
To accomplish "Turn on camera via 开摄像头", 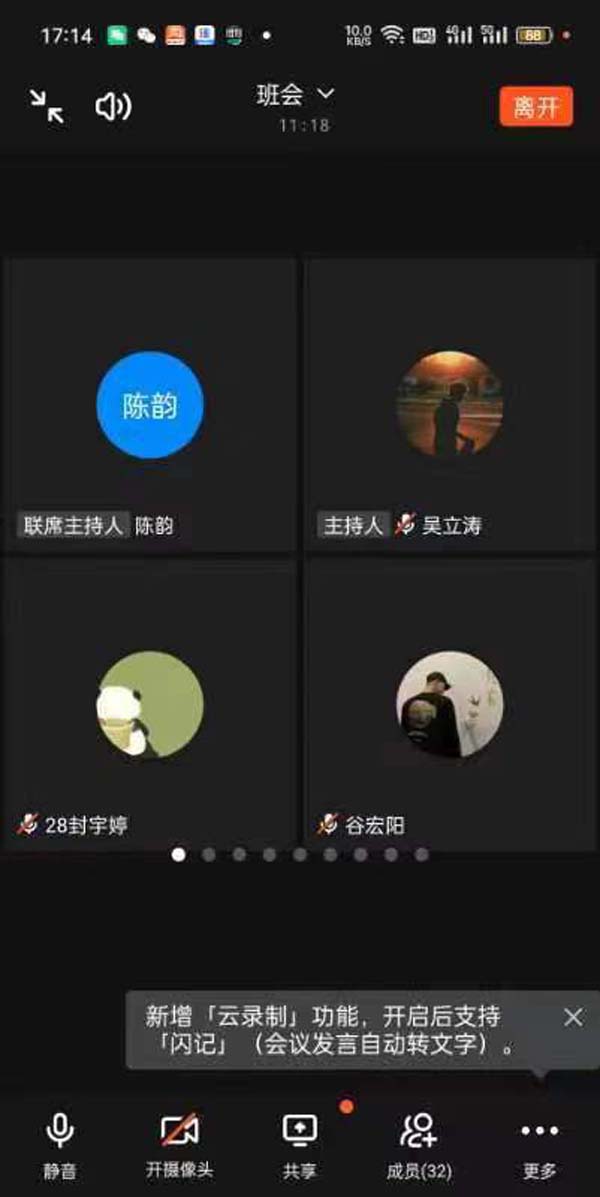I will 179,1145.
